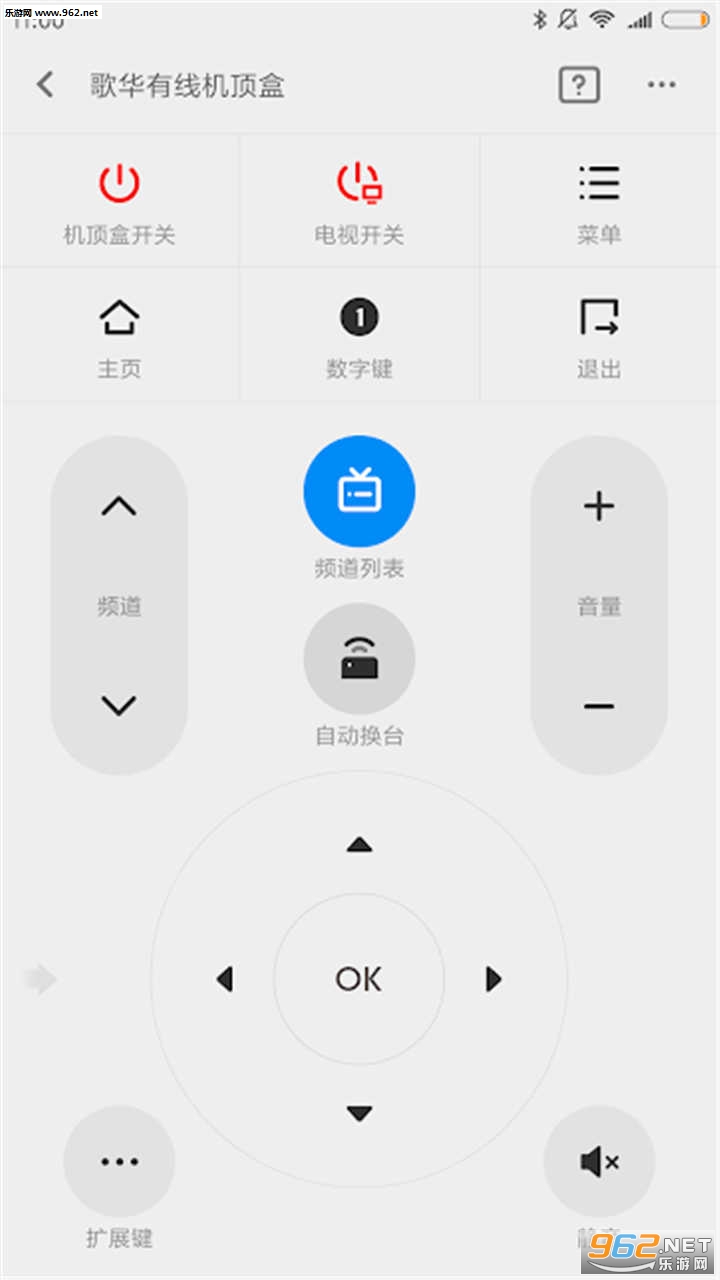720x1280 pixels.
Task: Go to 主页 home on the set-top box
Action: click(x=119, y=336)
